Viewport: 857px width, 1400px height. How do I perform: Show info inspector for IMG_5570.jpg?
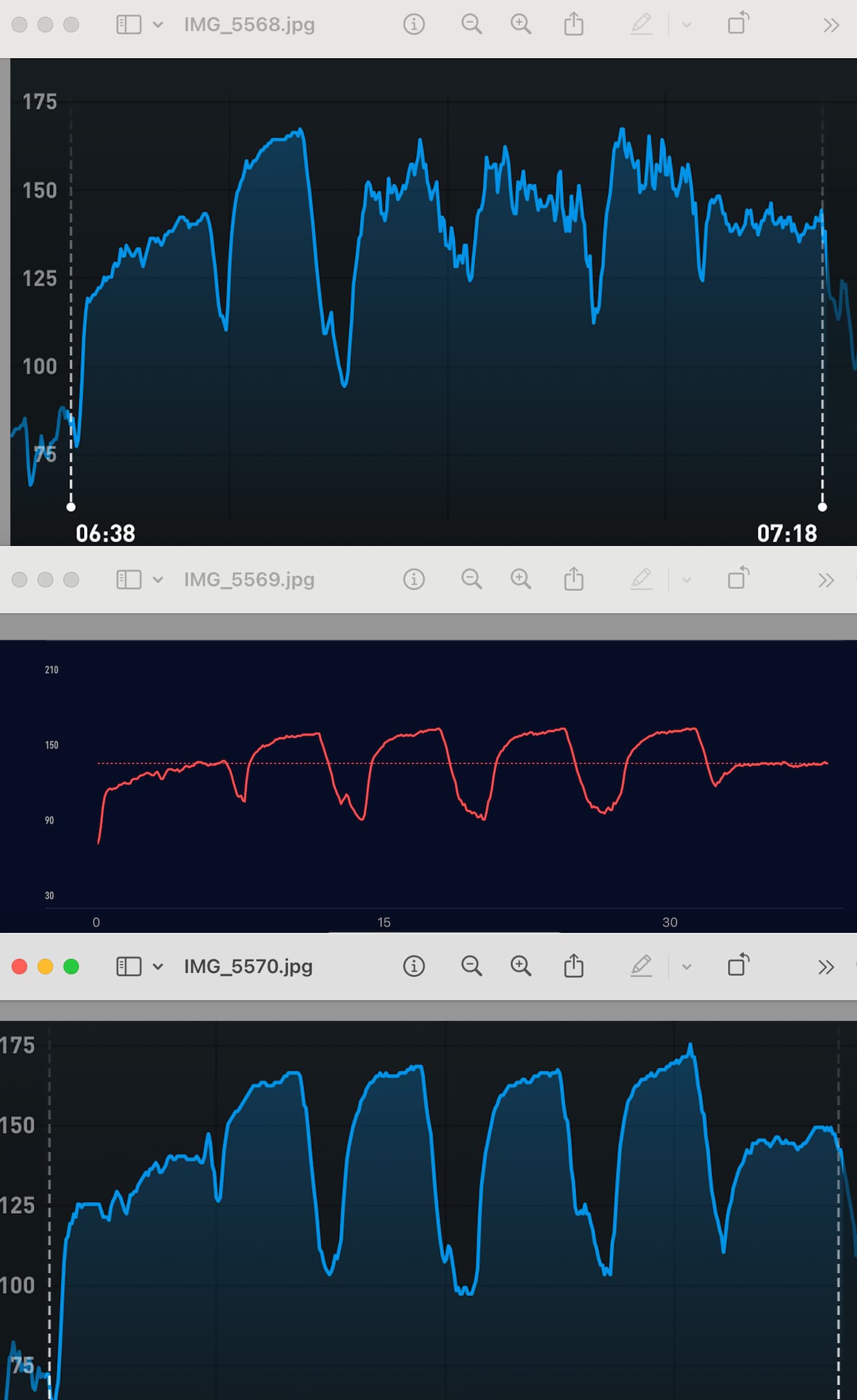(x=414, y=967)
